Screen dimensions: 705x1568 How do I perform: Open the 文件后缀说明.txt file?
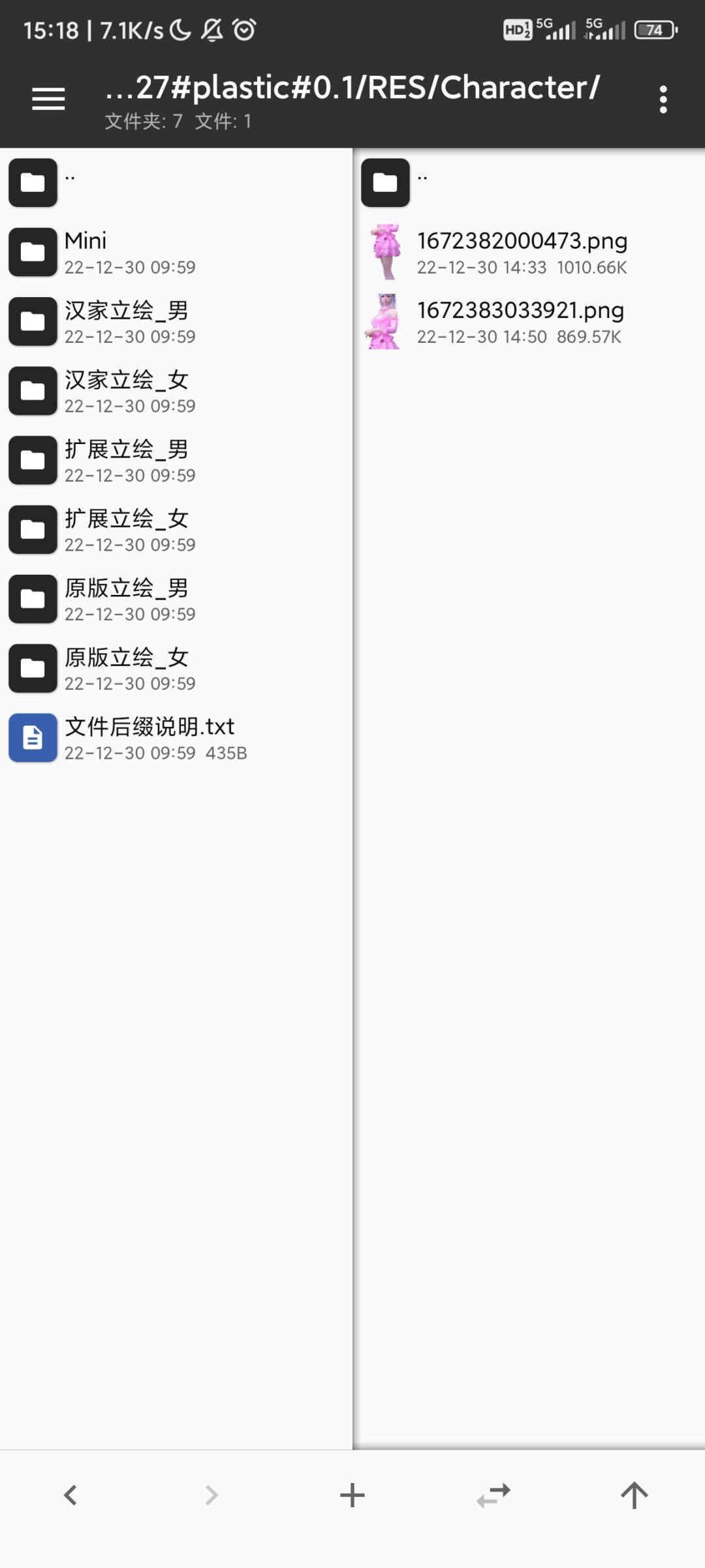click(151, 738)
